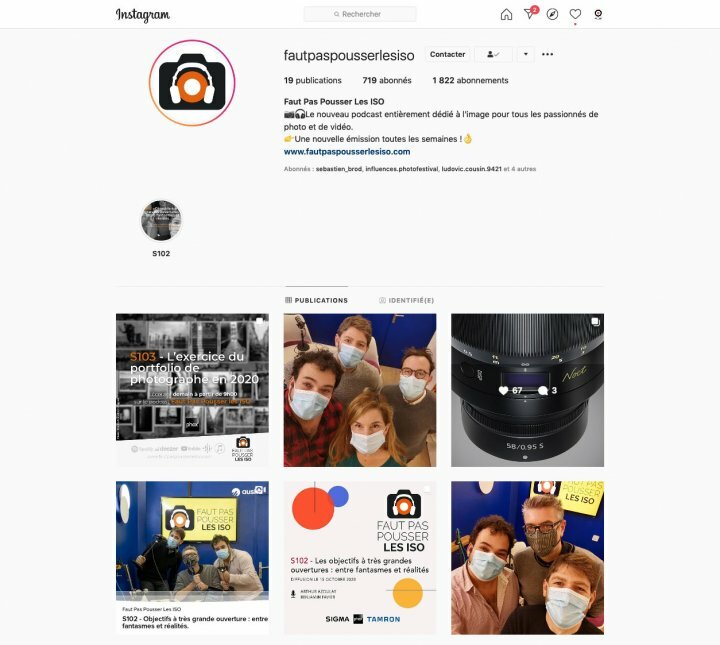Screen dimensions: 720x645
Task: Open the 58/0.95 S lens post
Action: click(527, 389)
